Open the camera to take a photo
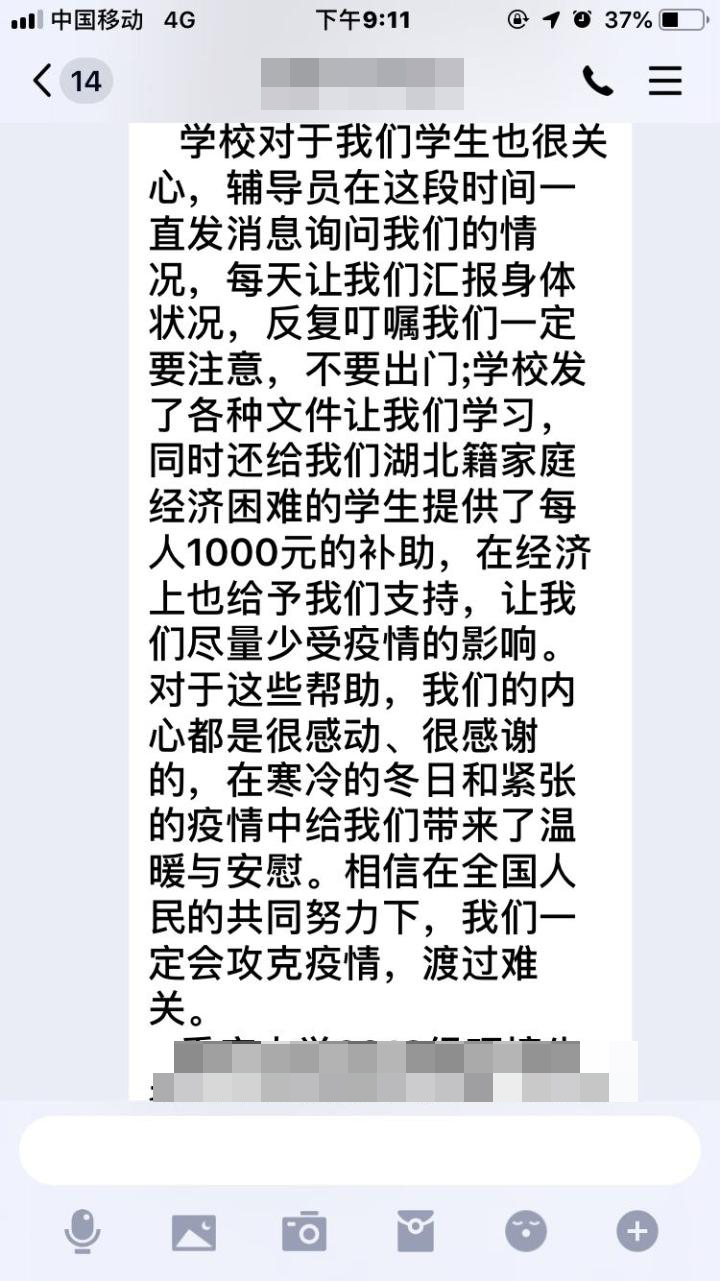Image resolution: width=720 pixels, height=1281 pixels. (x=304, y=1231)
